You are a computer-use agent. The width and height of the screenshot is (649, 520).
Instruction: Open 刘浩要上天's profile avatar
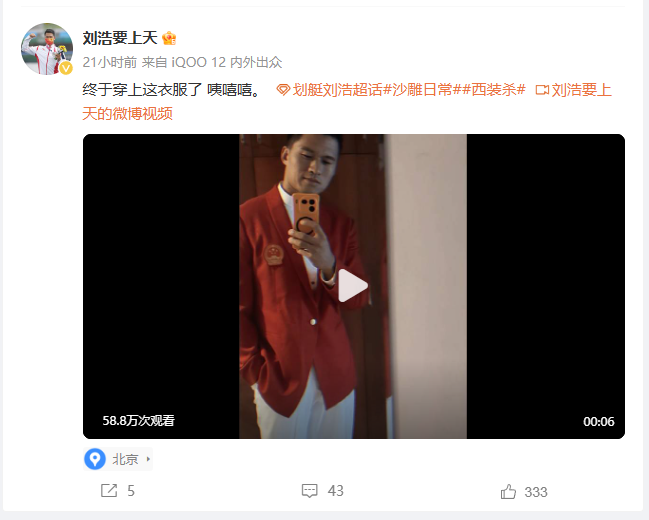tap(47, 49)
